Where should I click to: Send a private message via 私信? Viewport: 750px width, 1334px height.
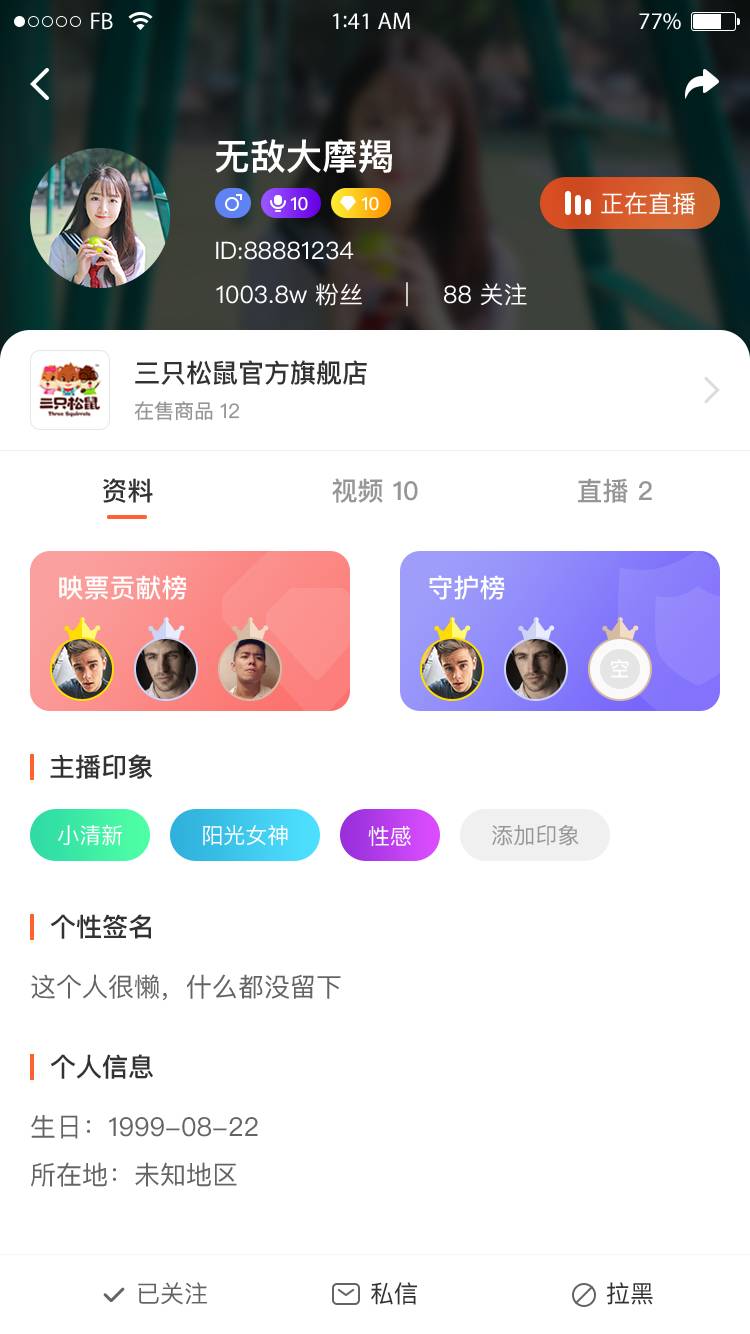pyautogui.click(x=375, y=1294)
